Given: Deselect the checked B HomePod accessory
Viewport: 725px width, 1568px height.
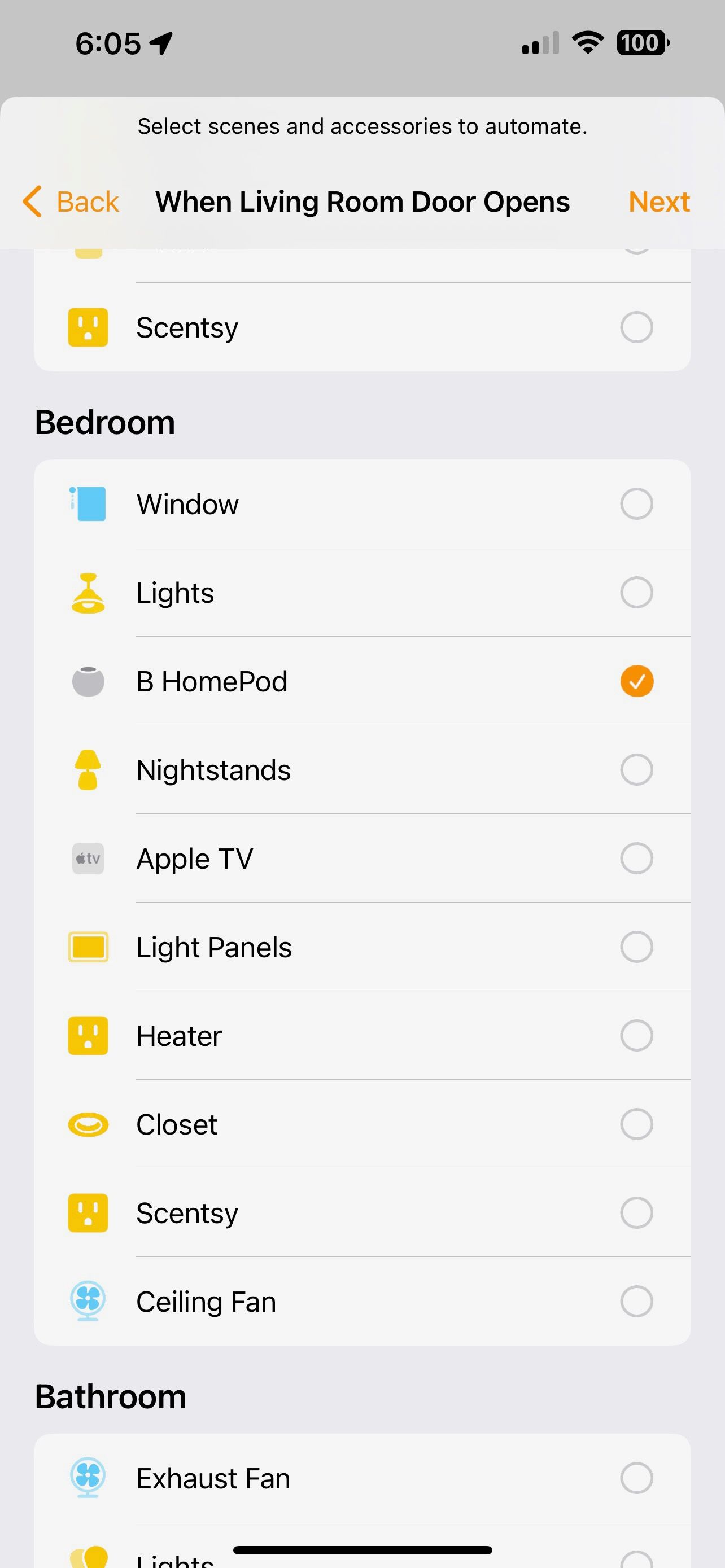Looking at the screenshot, I should click(x=636, y=681).
